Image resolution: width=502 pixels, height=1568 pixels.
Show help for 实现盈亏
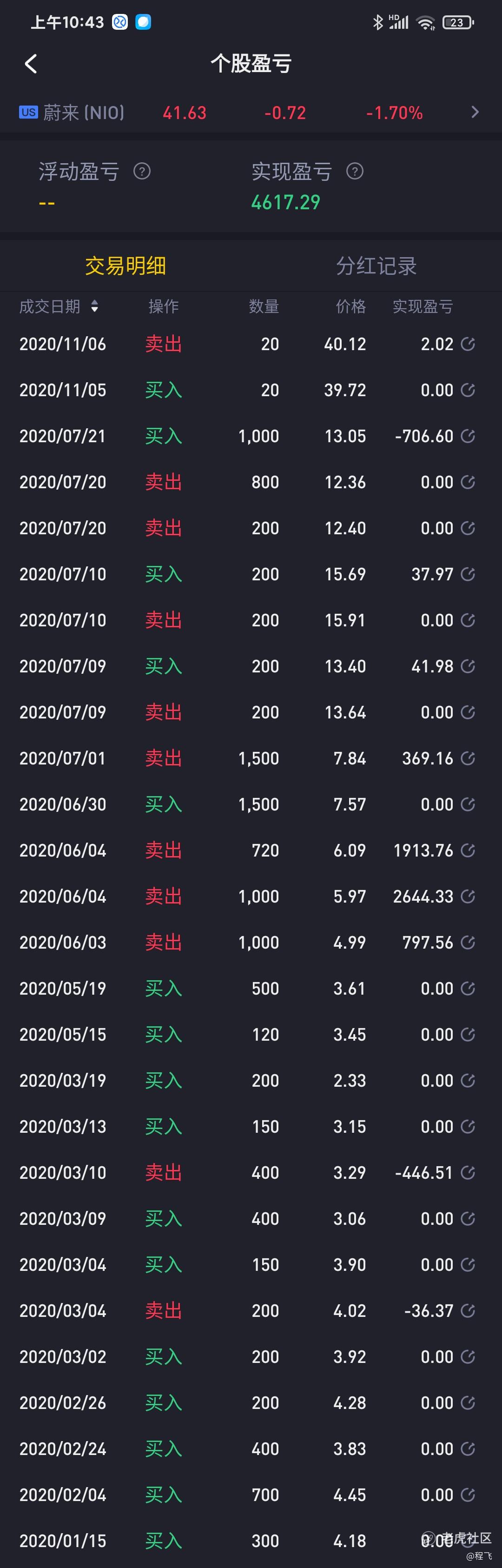coord(355,172)
